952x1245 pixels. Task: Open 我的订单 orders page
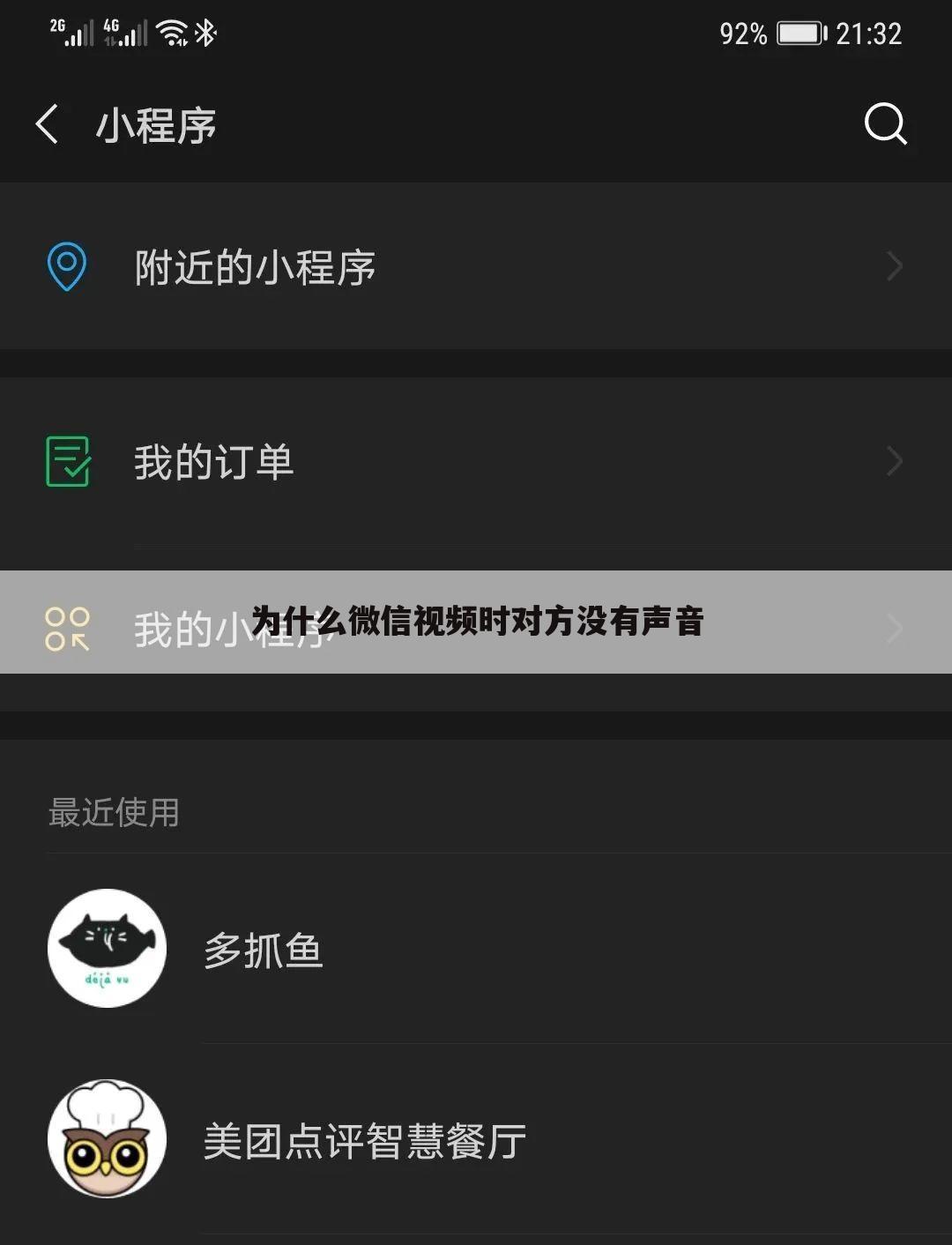[212, 461]
